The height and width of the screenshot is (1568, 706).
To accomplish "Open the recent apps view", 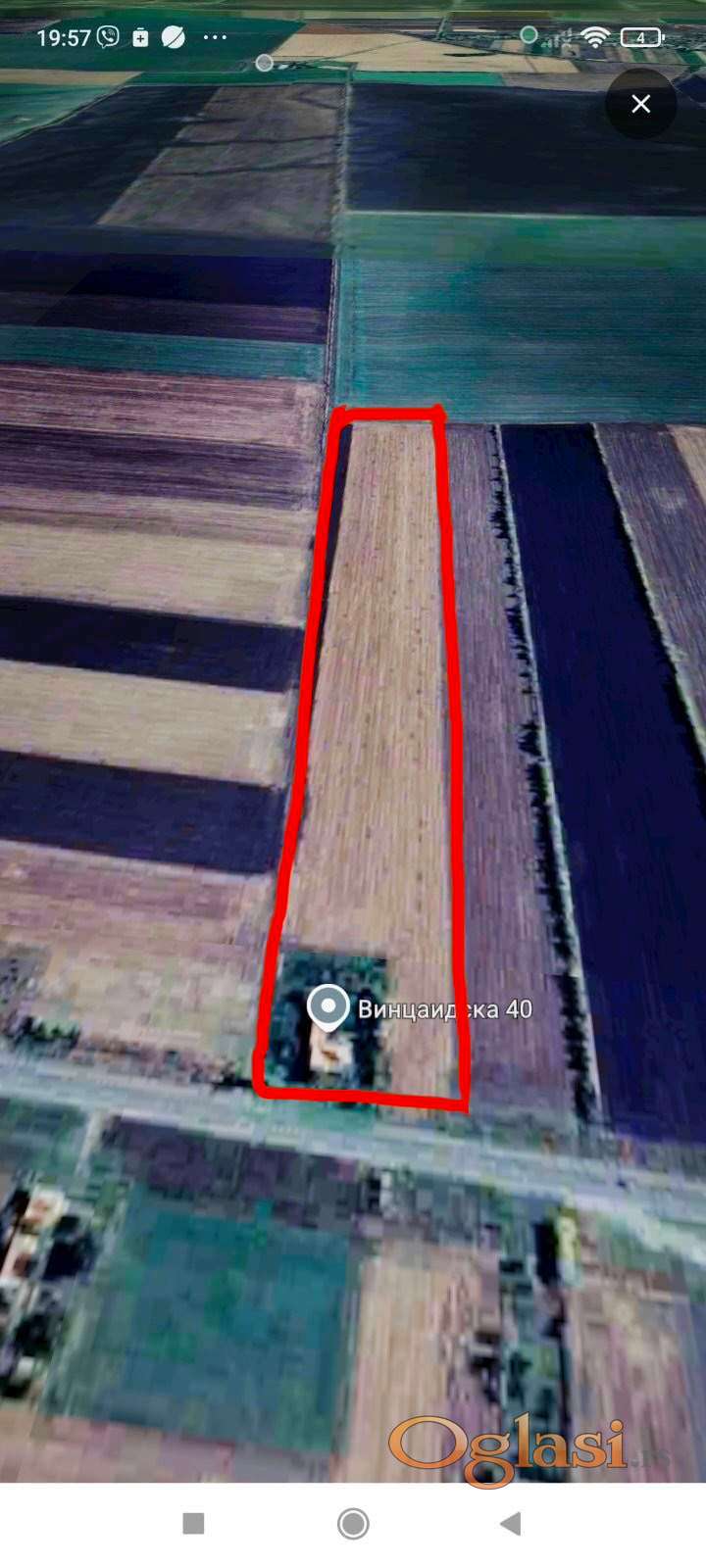I will [x=193, y=1523].
